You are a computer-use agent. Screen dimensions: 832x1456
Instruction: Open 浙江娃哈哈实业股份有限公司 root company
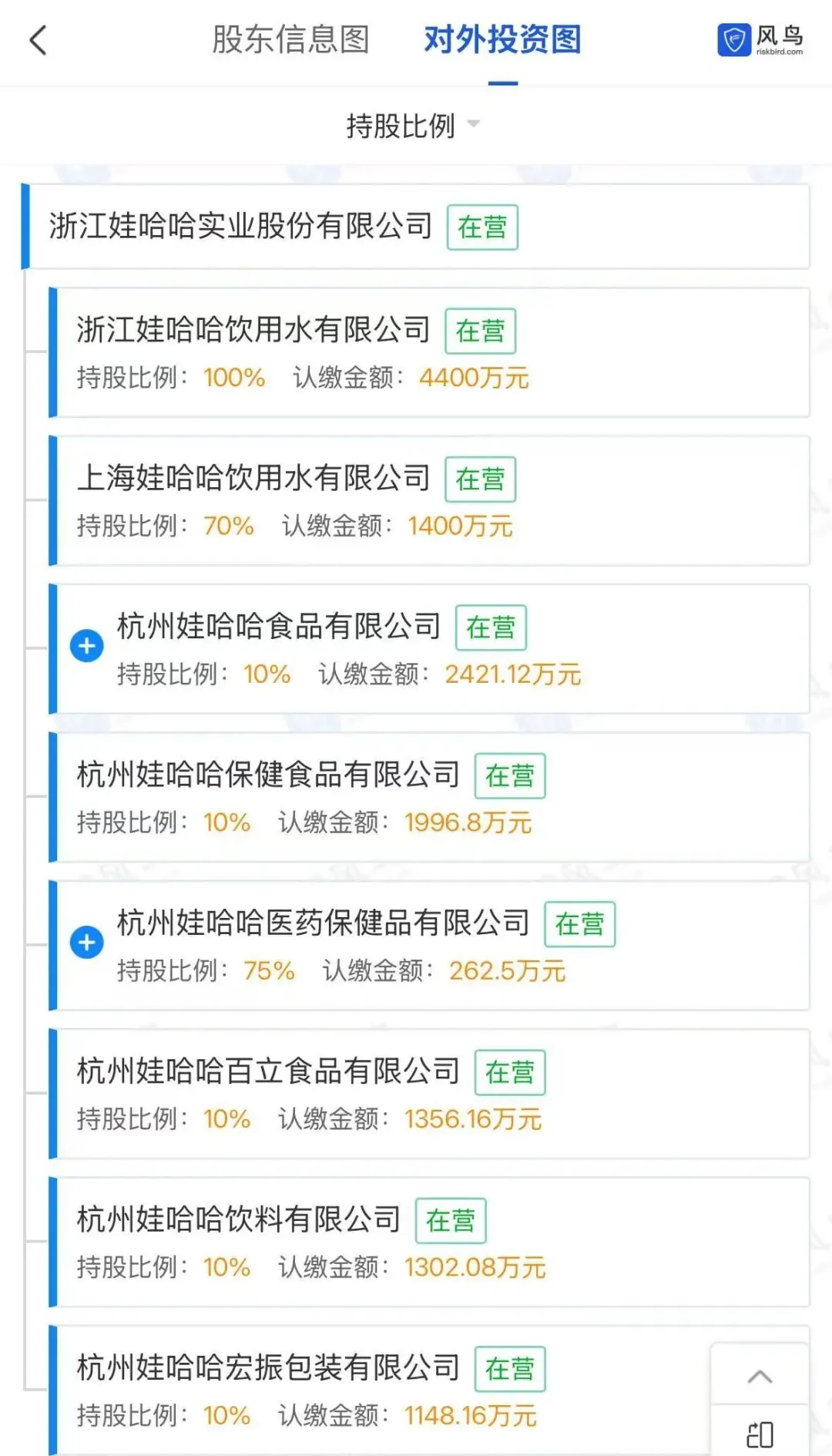tap(240, 227)
